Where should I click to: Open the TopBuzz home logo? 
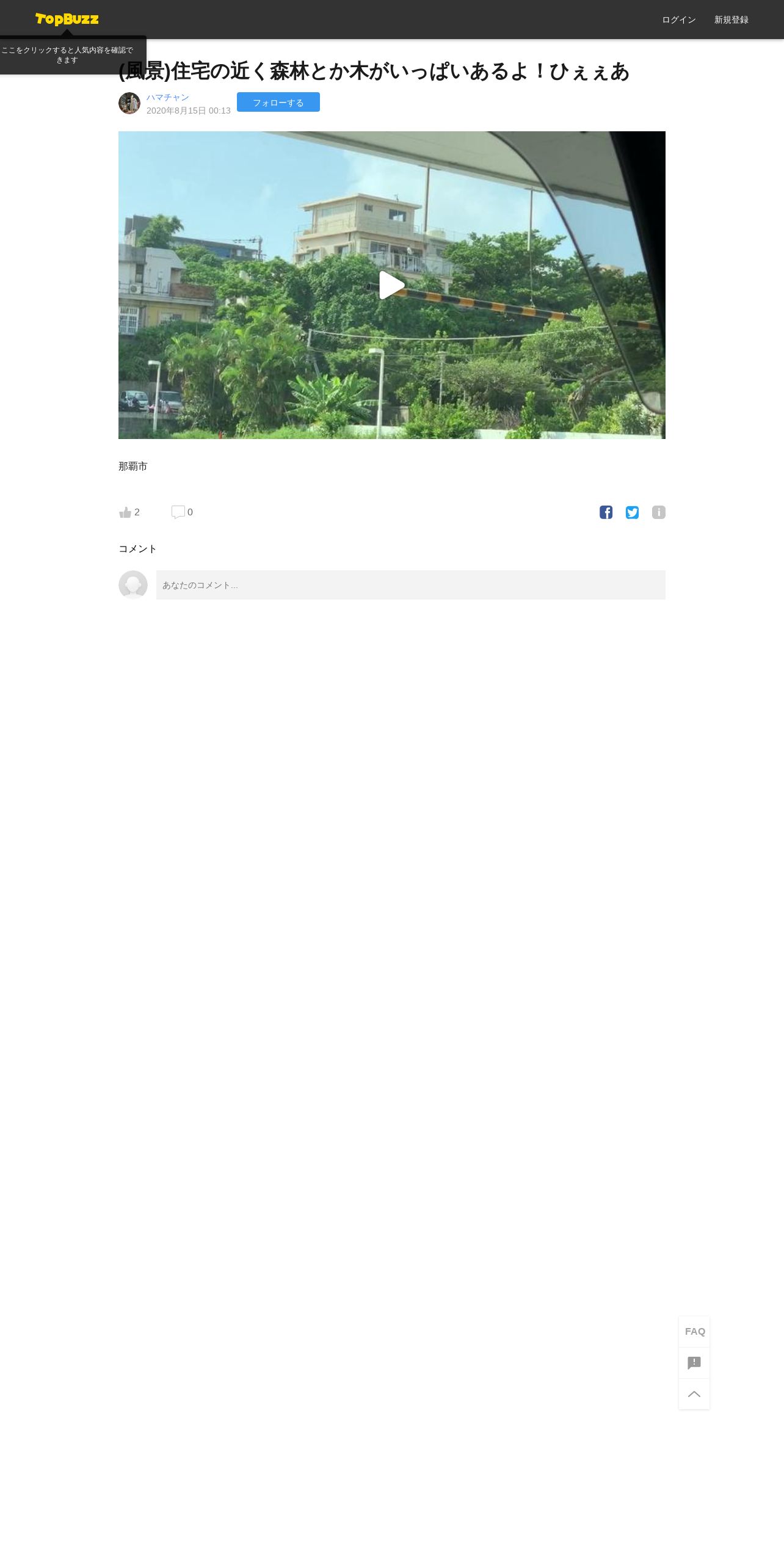67,20
